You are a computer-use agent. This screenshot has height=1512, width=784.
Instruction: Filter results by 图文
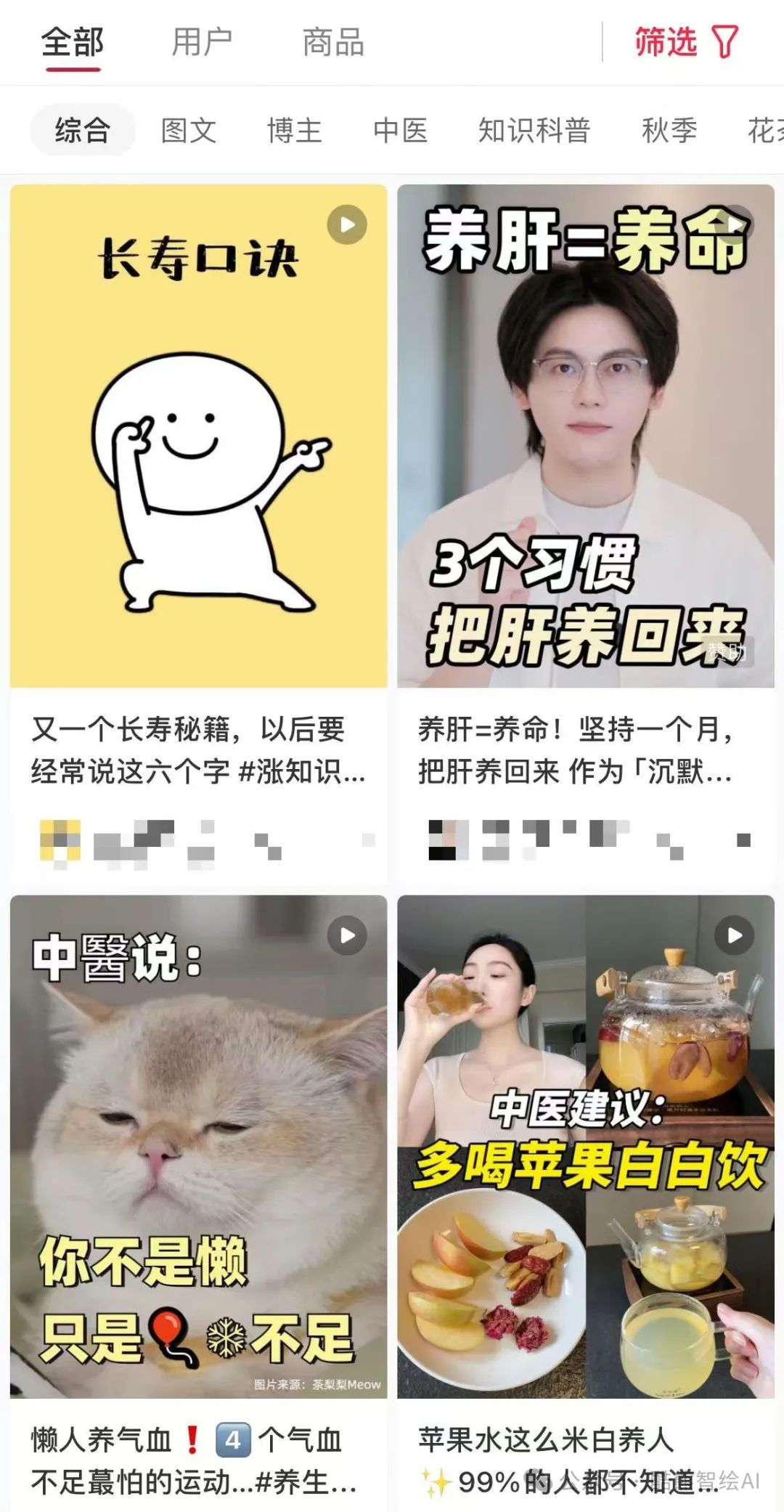[x=188, y=131]
